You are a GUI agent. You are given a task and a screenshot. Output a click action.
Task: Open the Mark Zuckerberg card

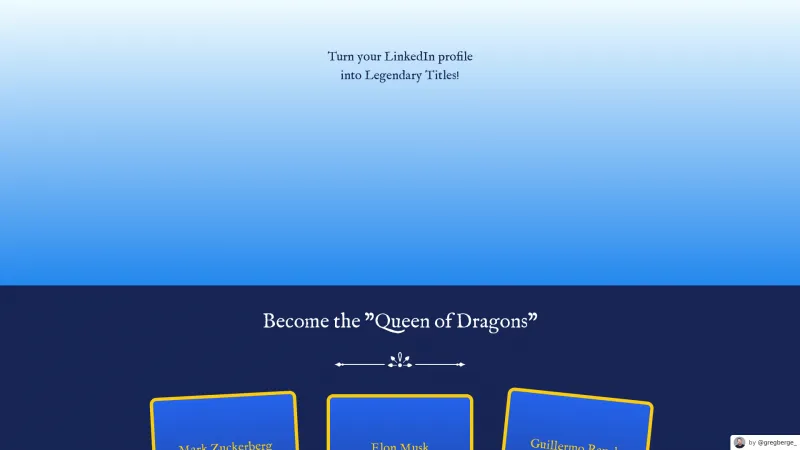[224, 425]
